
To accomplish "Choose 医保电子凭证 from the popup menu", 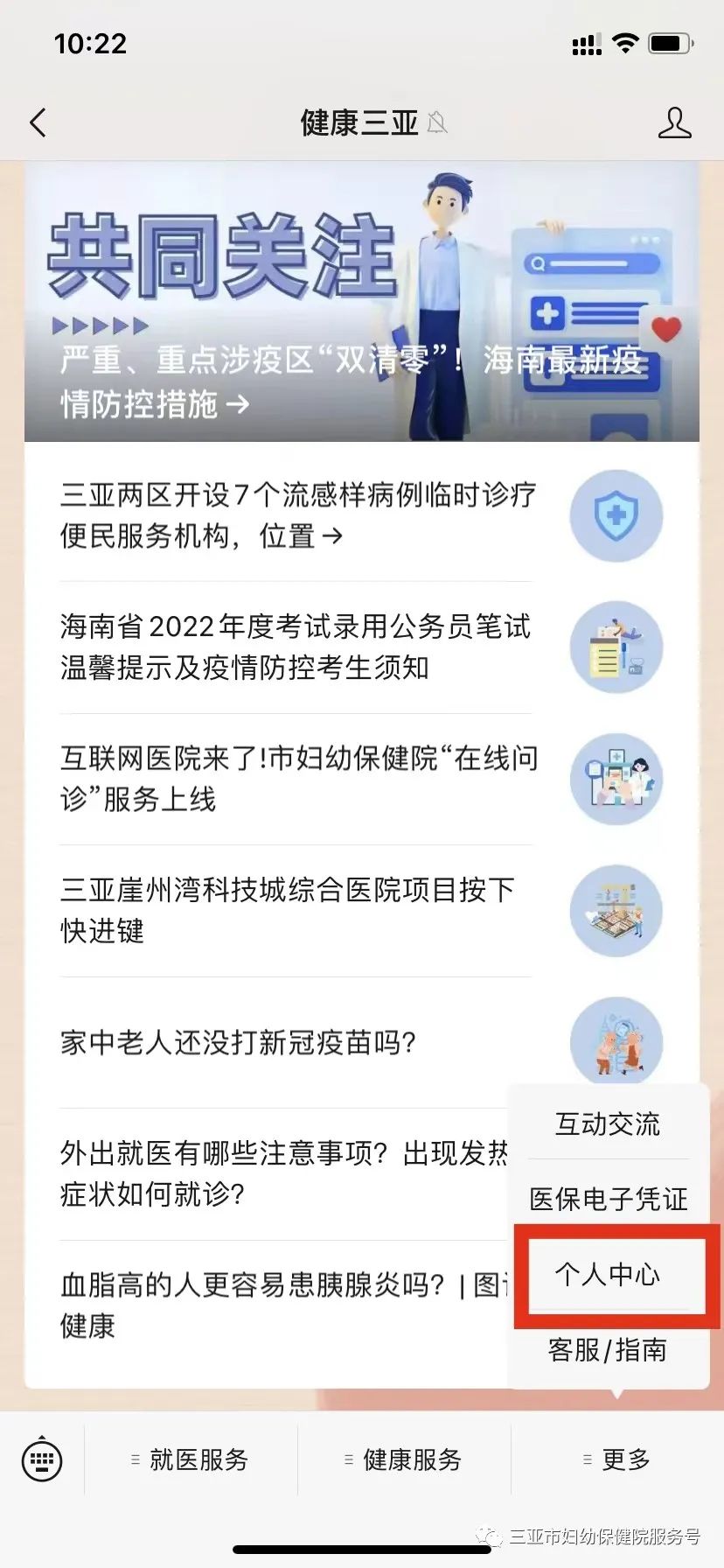I will coord(608,1200).
